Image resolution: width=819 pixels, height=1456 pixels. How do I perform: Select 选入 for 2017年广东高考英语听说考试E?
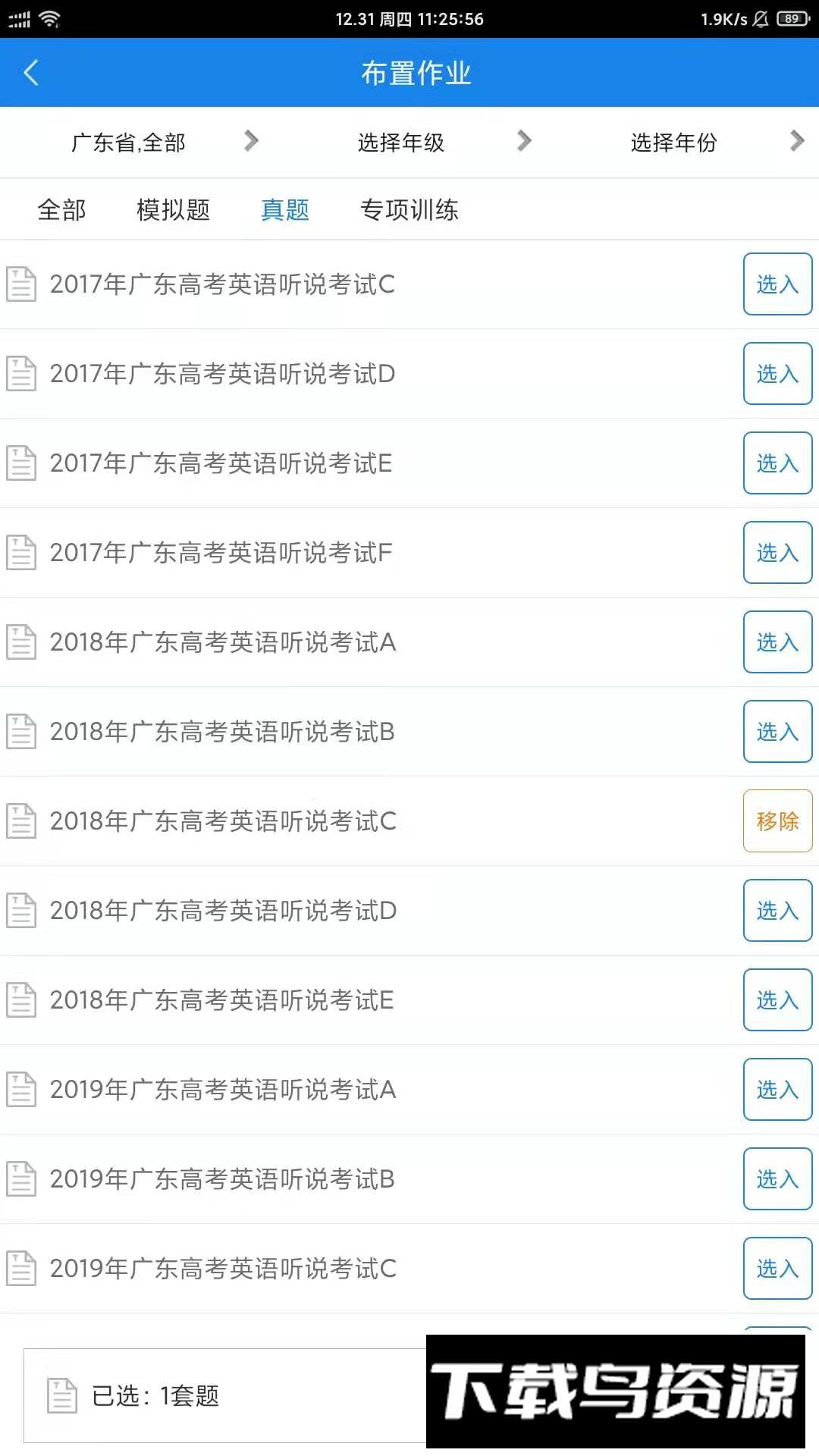(777, 463)
